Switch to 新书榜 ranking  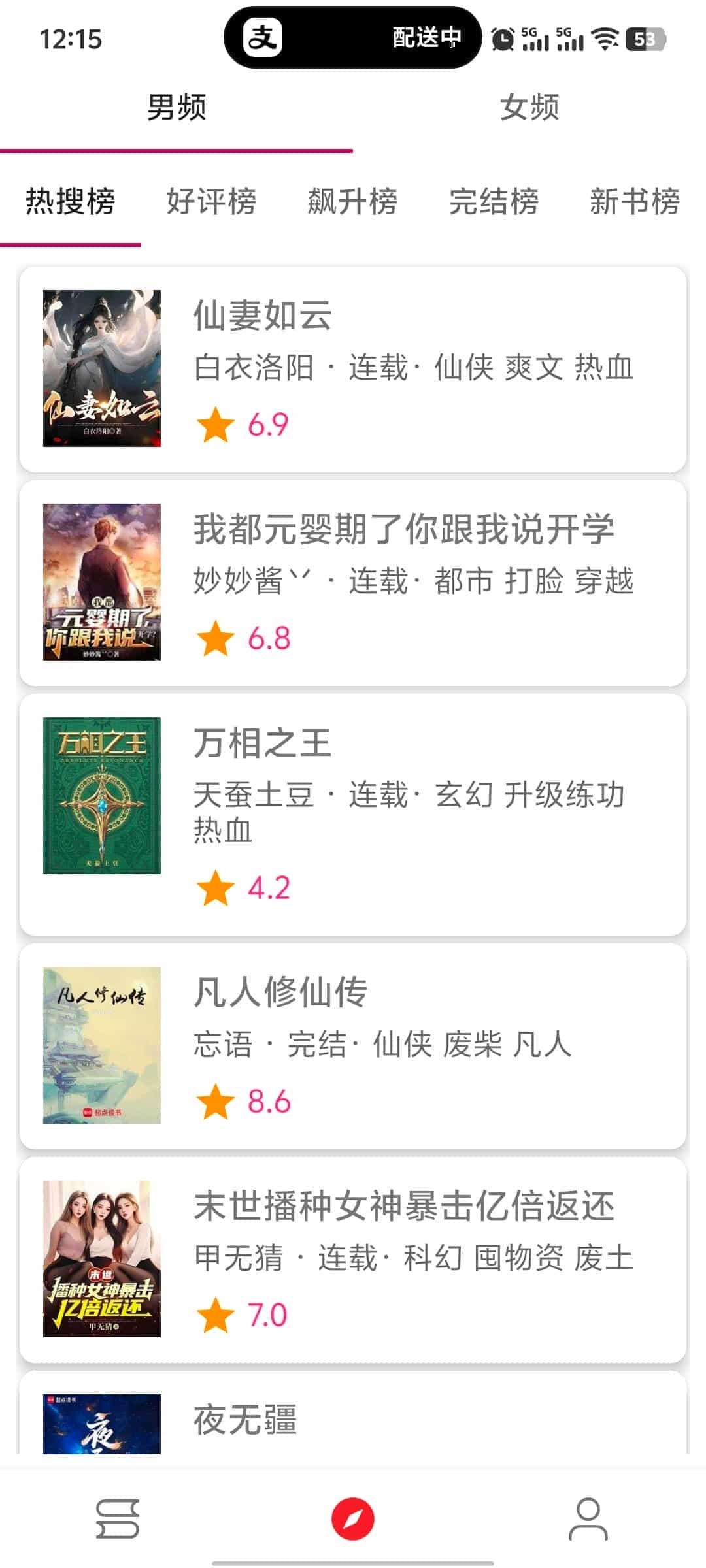pyautogui.click(x=634, y=201)
